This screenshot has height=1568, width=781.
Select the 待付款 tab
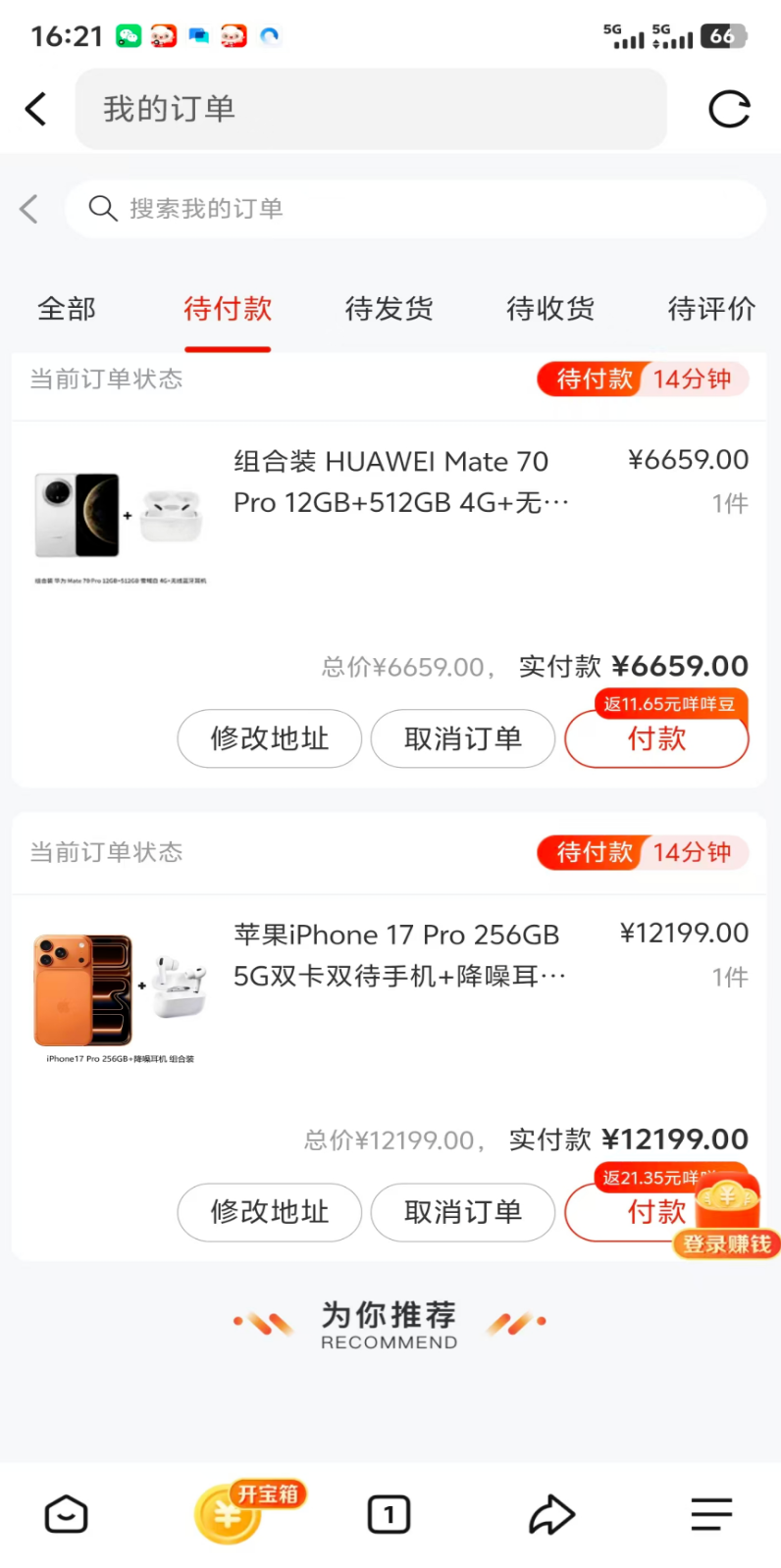tap(228, 309)
